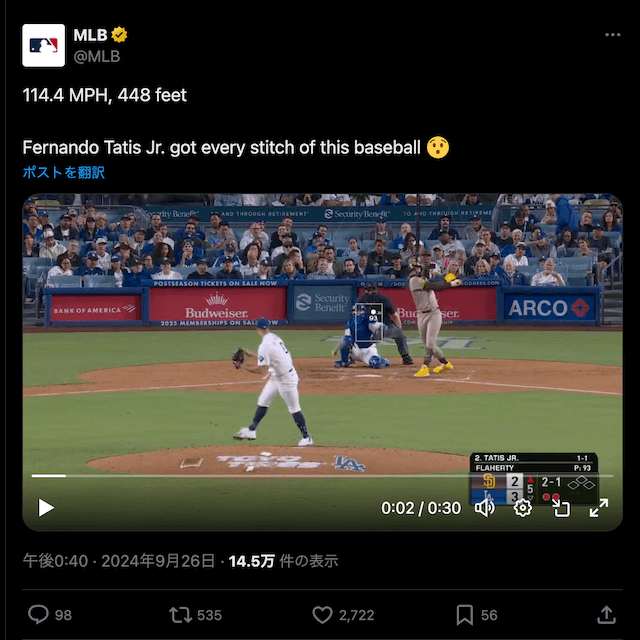
Task: Play the Tatis Jr. home run video
Action: click(46, 508)
